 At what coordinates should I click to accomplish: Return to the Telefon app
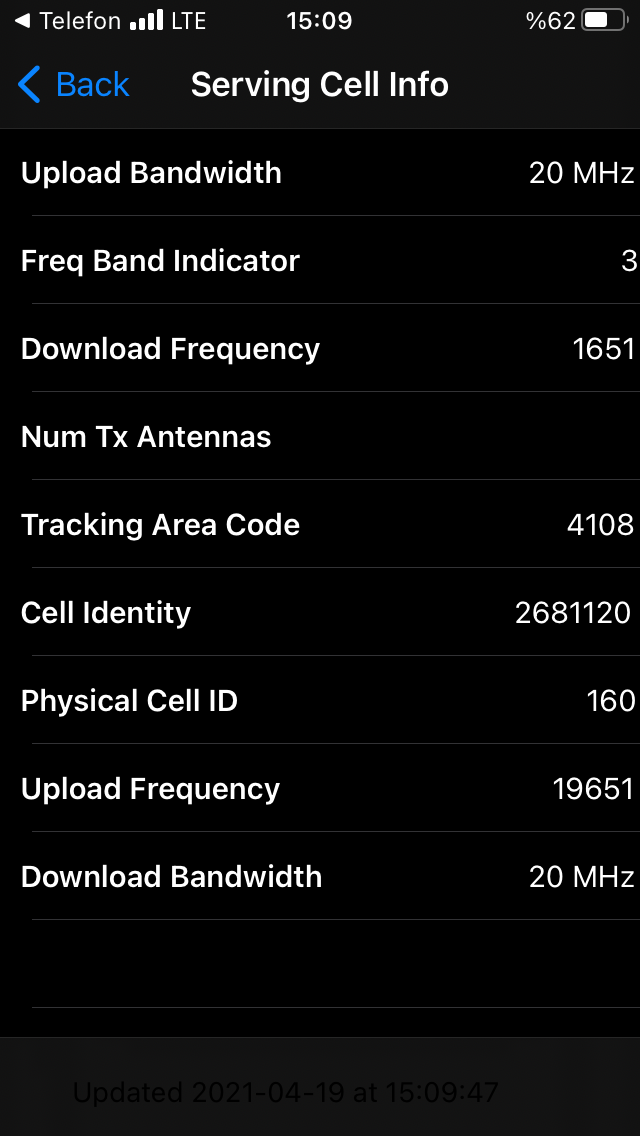coord(68,21)
